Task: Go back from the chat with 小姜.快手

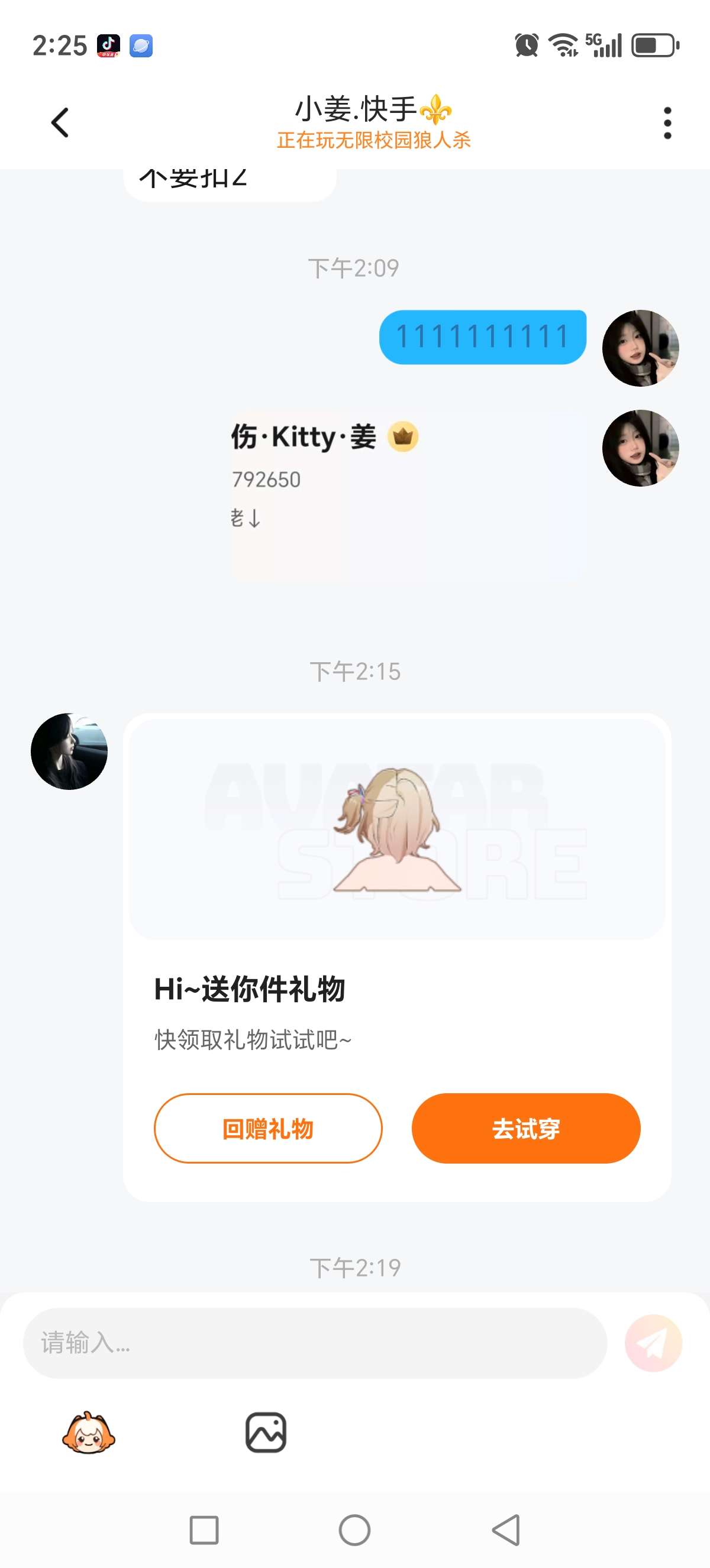Action: click(60, 123)
